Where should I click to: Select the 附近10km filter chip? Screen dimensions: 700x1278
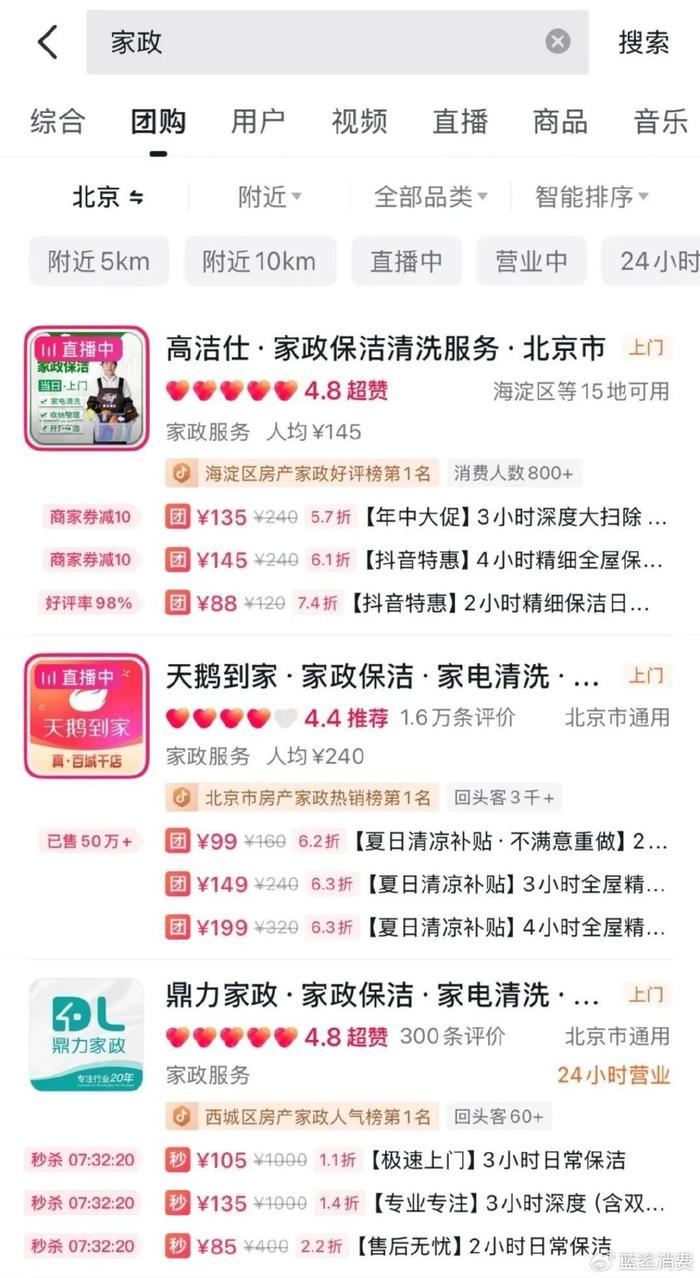(259, 262)
